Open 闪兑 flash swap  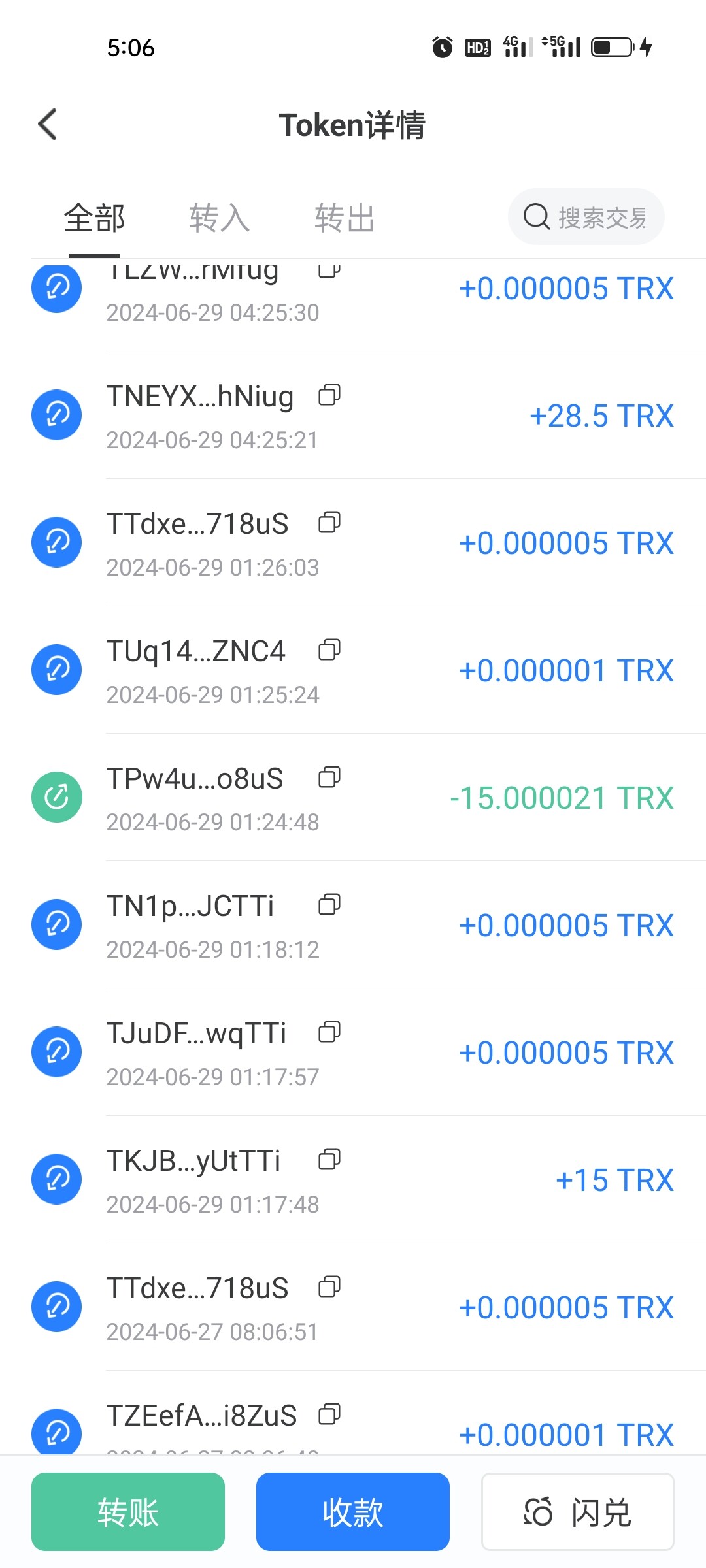coord(578,1512)
